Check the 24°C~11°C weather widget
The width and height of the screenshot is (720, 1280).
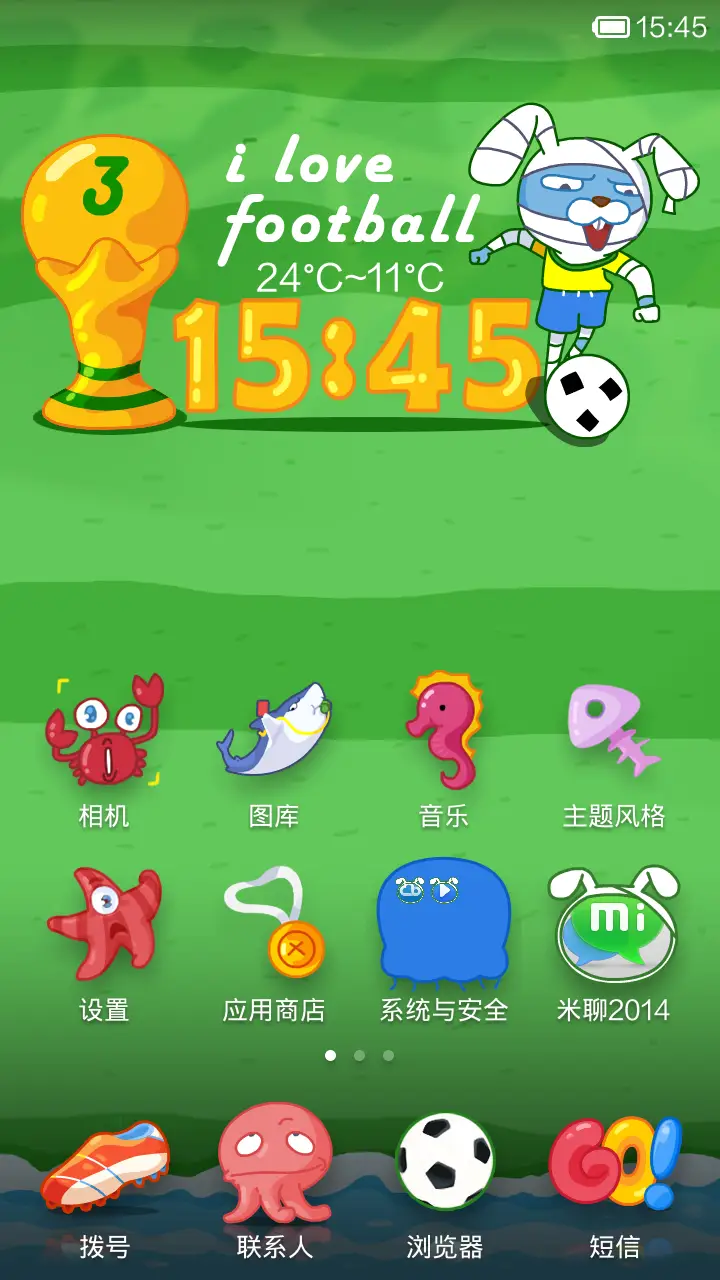(x=350, y=278)
